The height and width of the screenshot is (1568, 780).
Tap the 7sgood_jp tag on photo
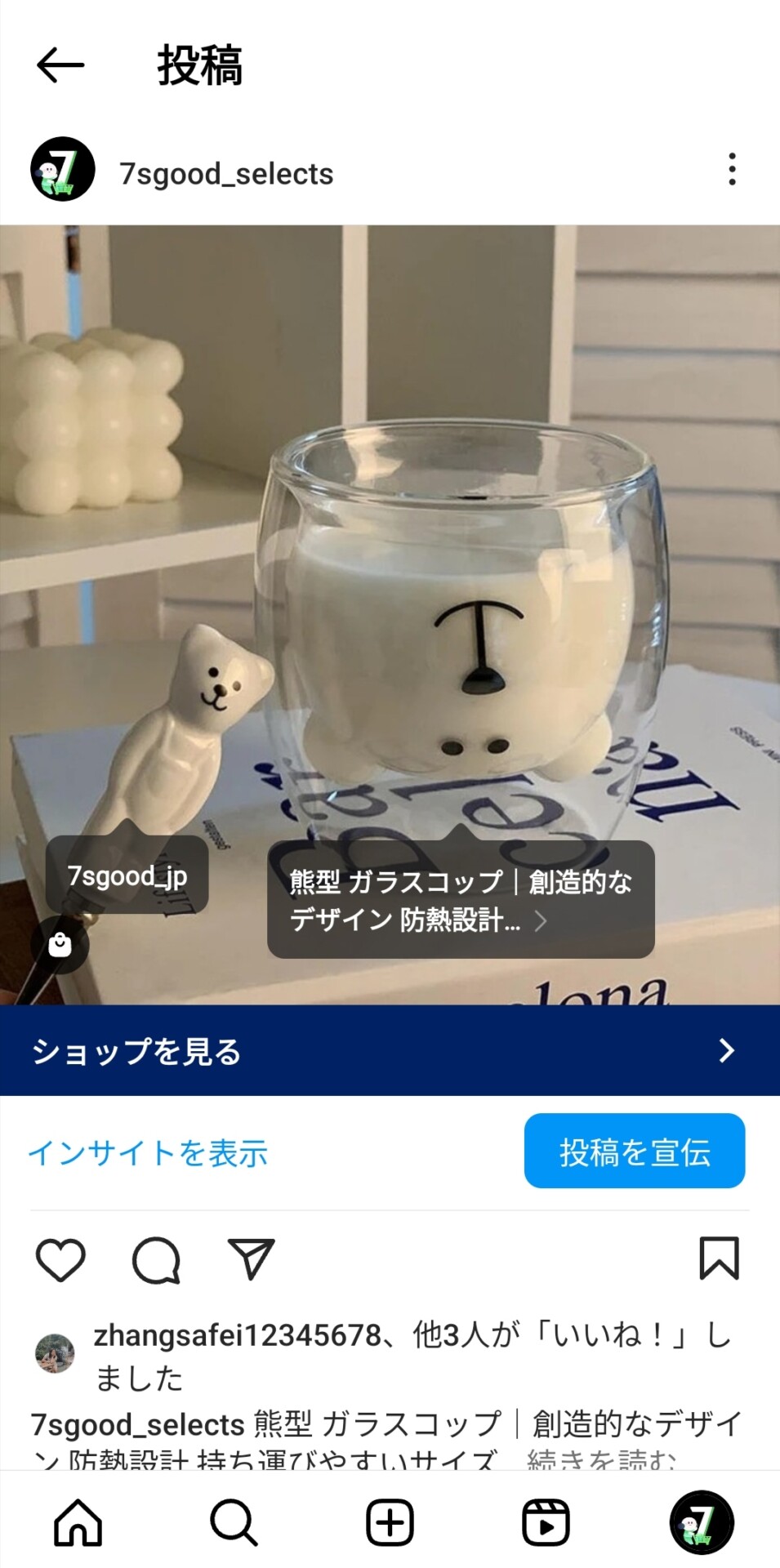[x=127, y=876]
